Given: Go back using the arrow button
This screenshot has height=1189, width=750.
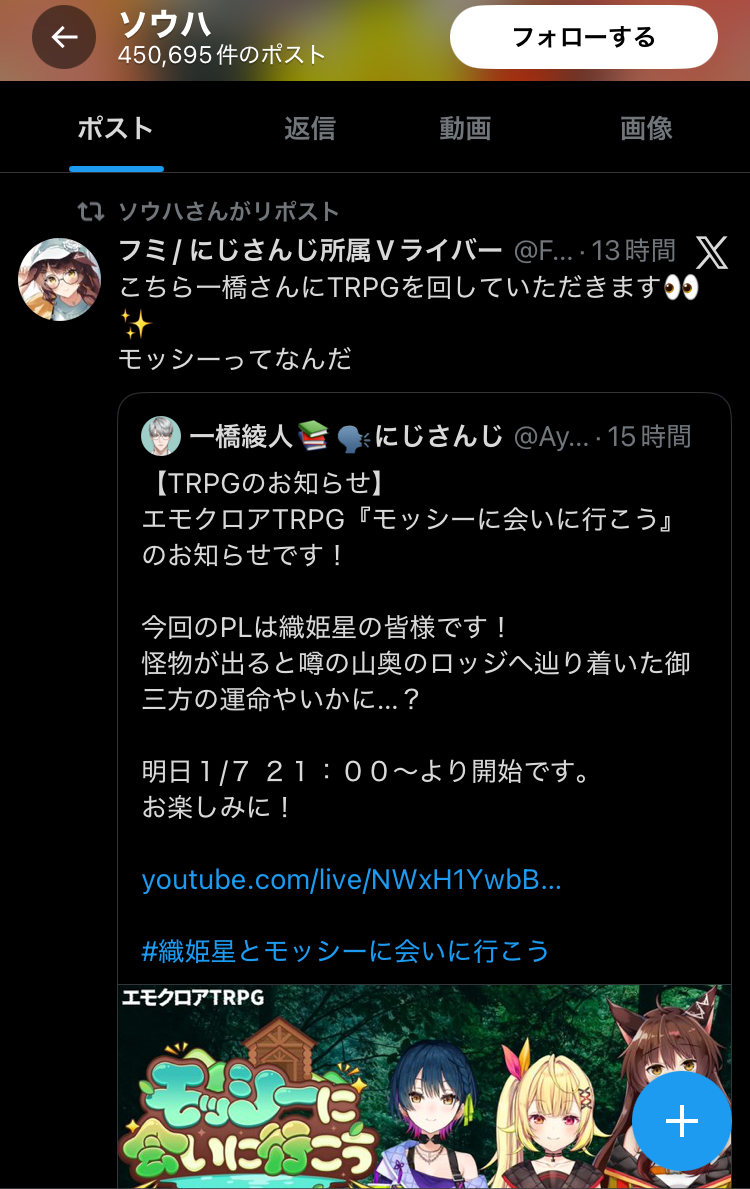Looking at the screenshot, I should [64, 38].
